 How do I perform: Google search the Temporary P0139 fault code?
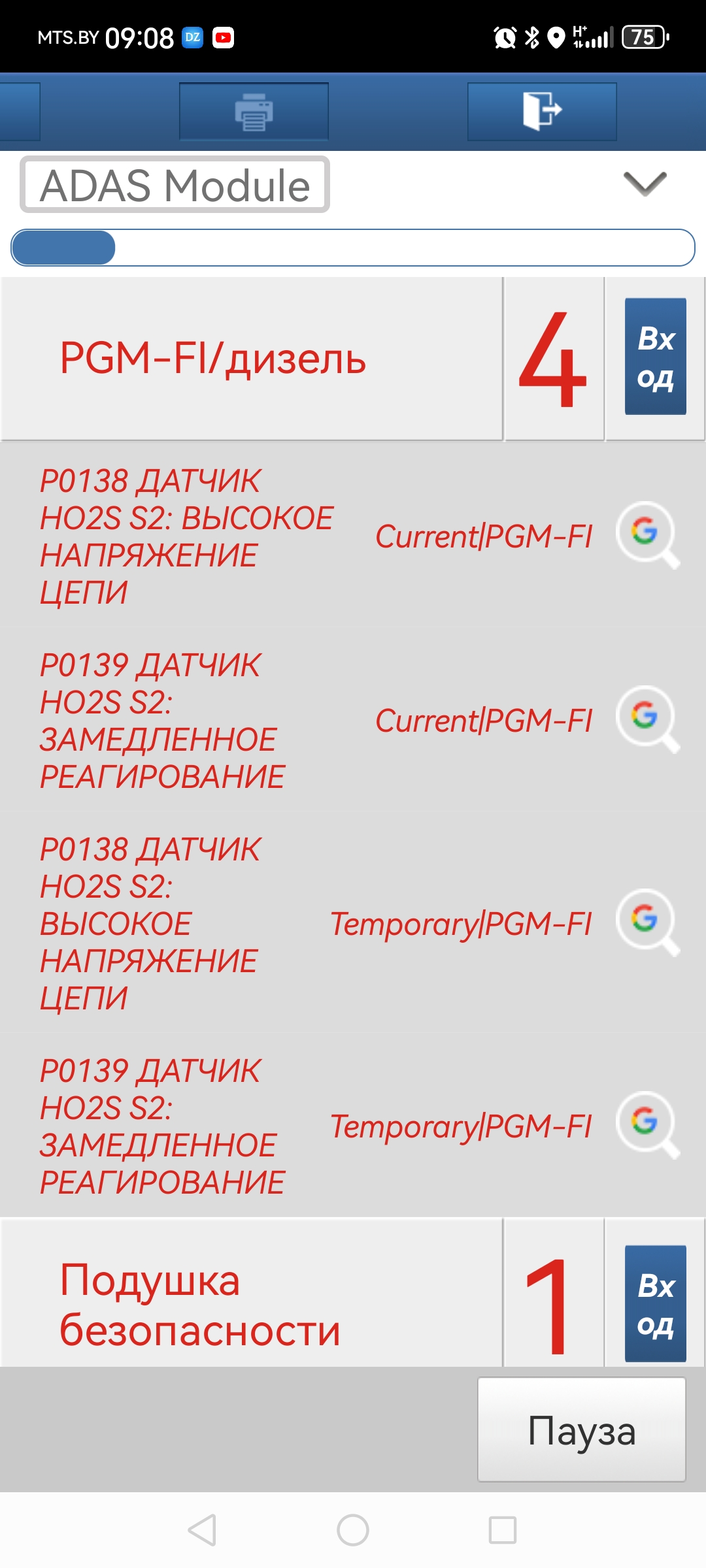pyautogui.click(x=647, y=1124)
